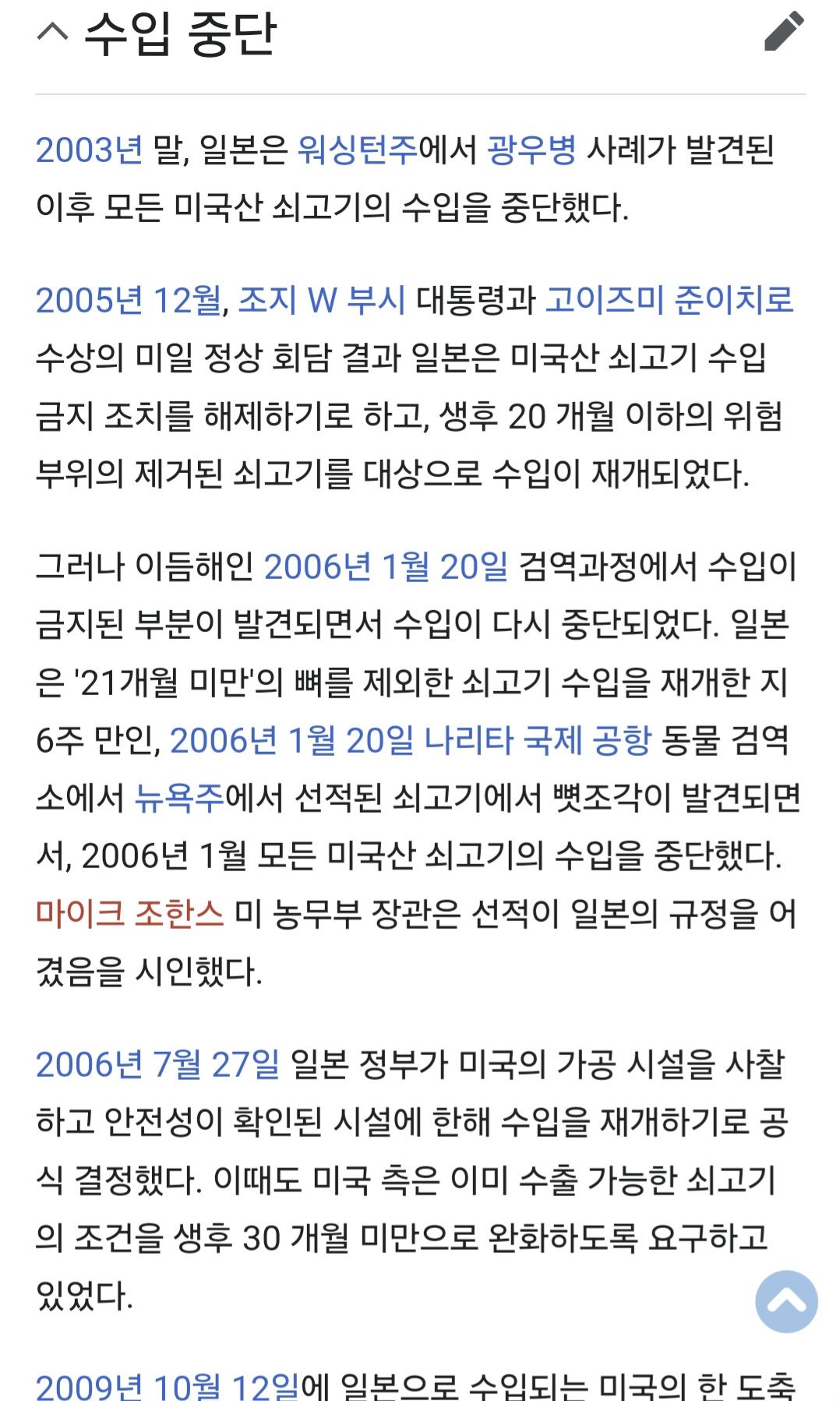Open the 워싱턴주 link

pos(358,150)
